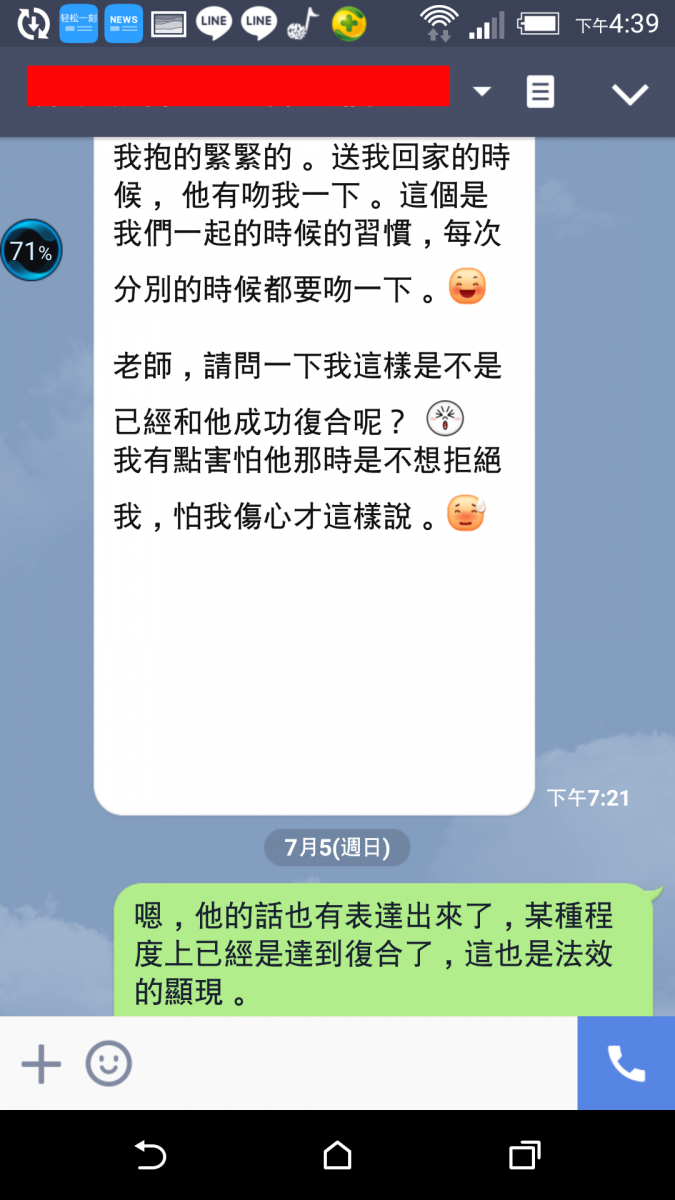Open the recent apps view
This screenshot has width=675, height=1200.
pos(524,1156)
